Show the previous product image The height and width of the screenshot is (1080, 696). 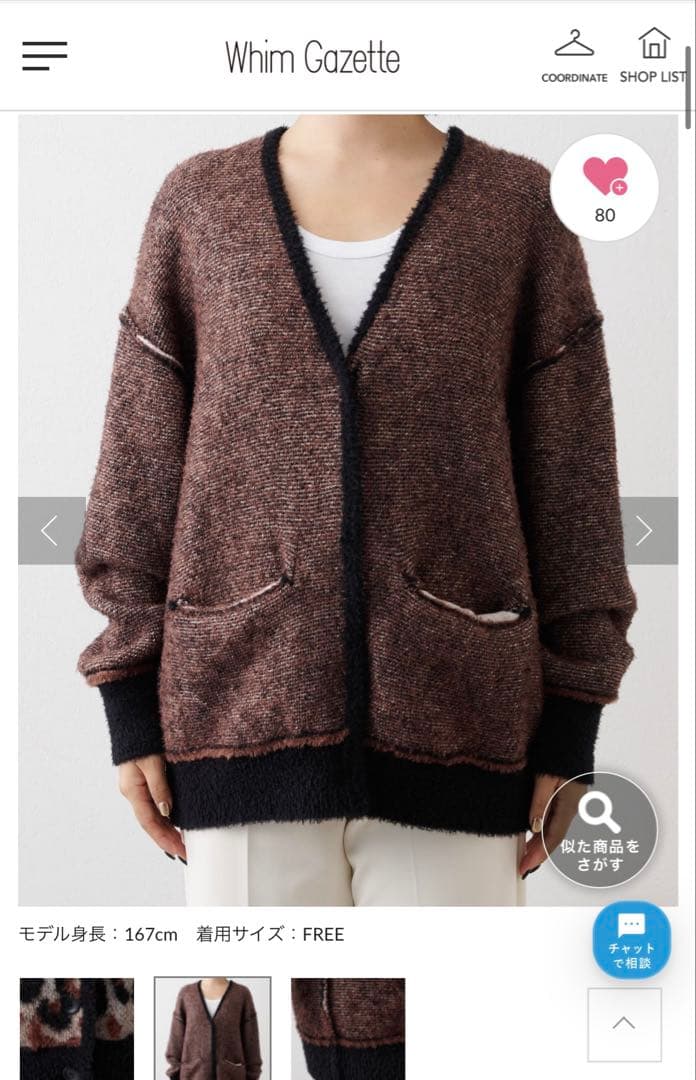point(50,531)
